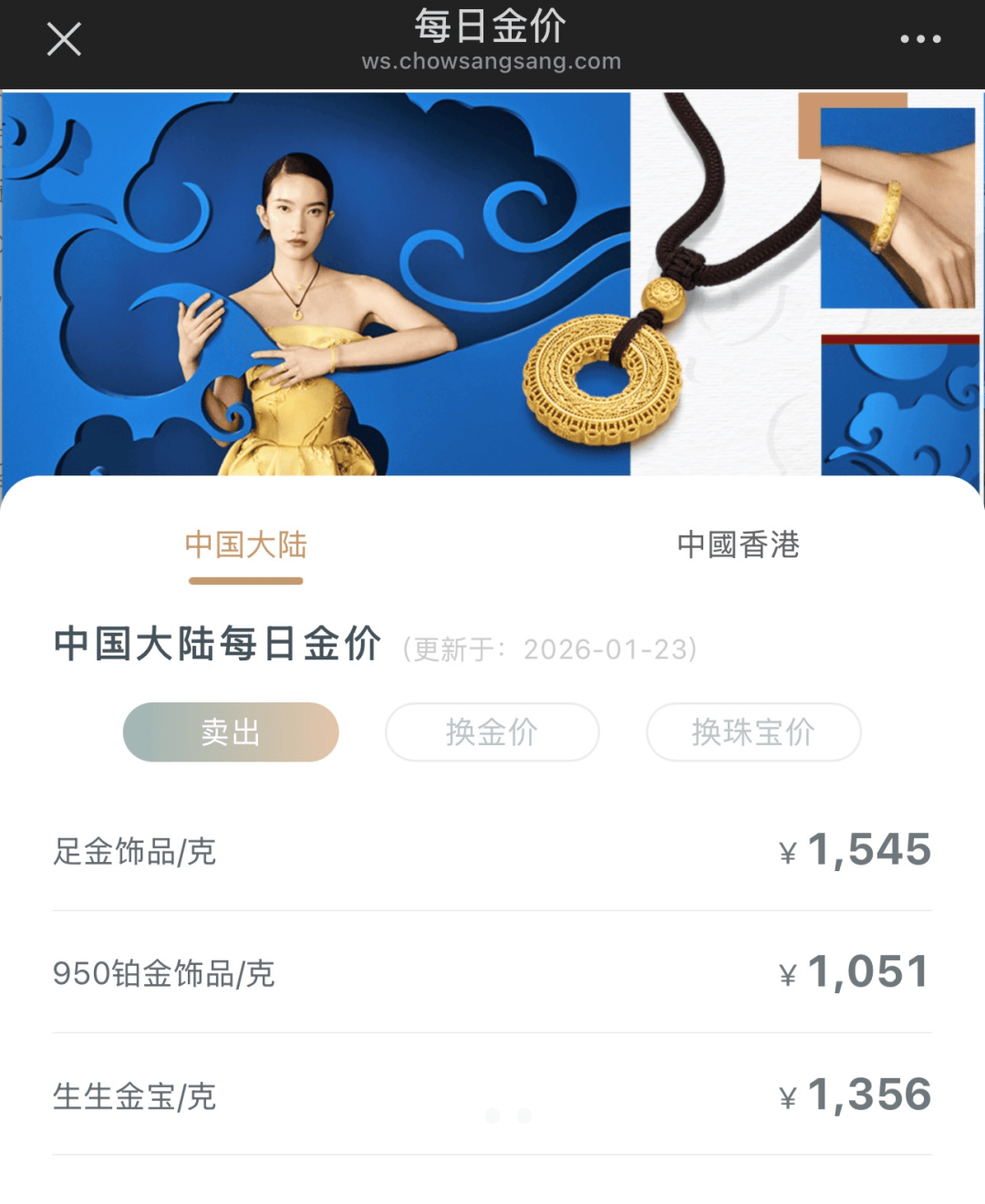
Task: Toggle to 换金价 pricing view
Action: pyautogui.click(x=492, y=732)
